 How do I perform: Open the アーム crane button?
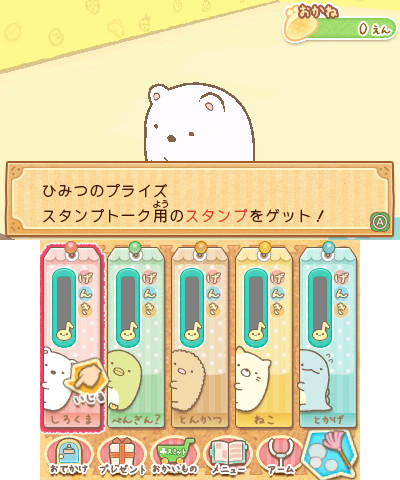tap(281, 456)
